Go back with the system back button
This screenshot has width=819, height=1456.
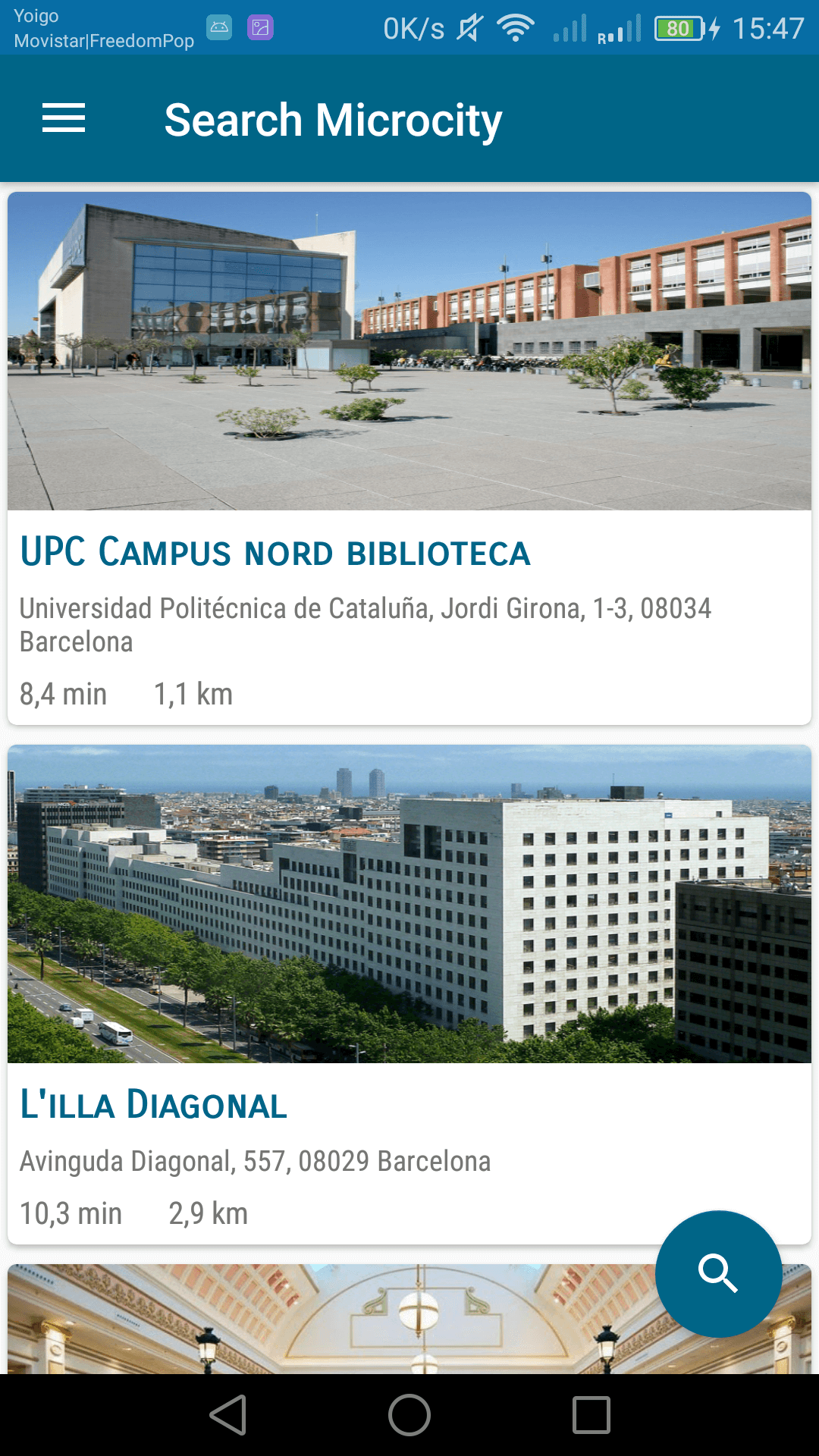click(x=228, y=1415)
